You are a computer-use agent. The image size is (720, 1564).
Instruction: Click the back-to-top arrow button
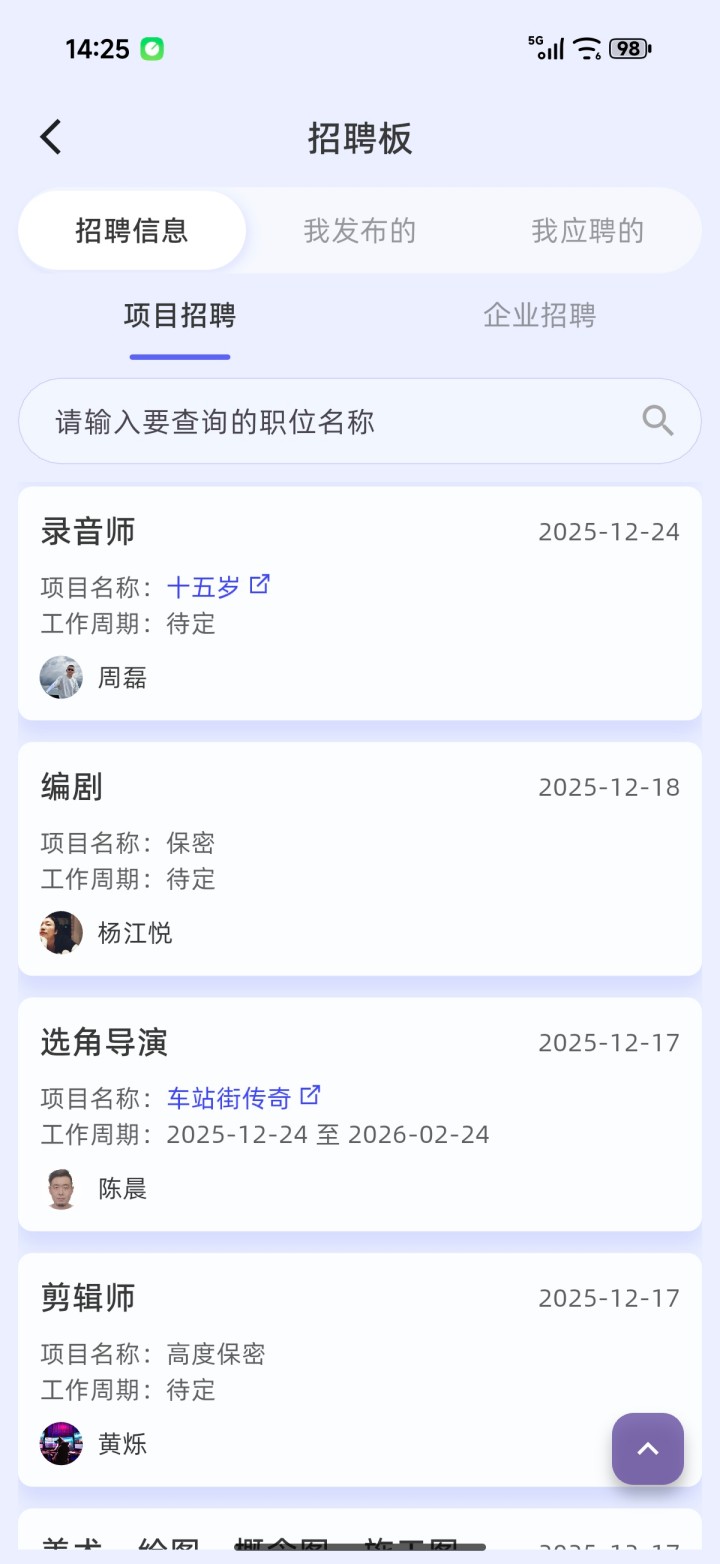647,1448
